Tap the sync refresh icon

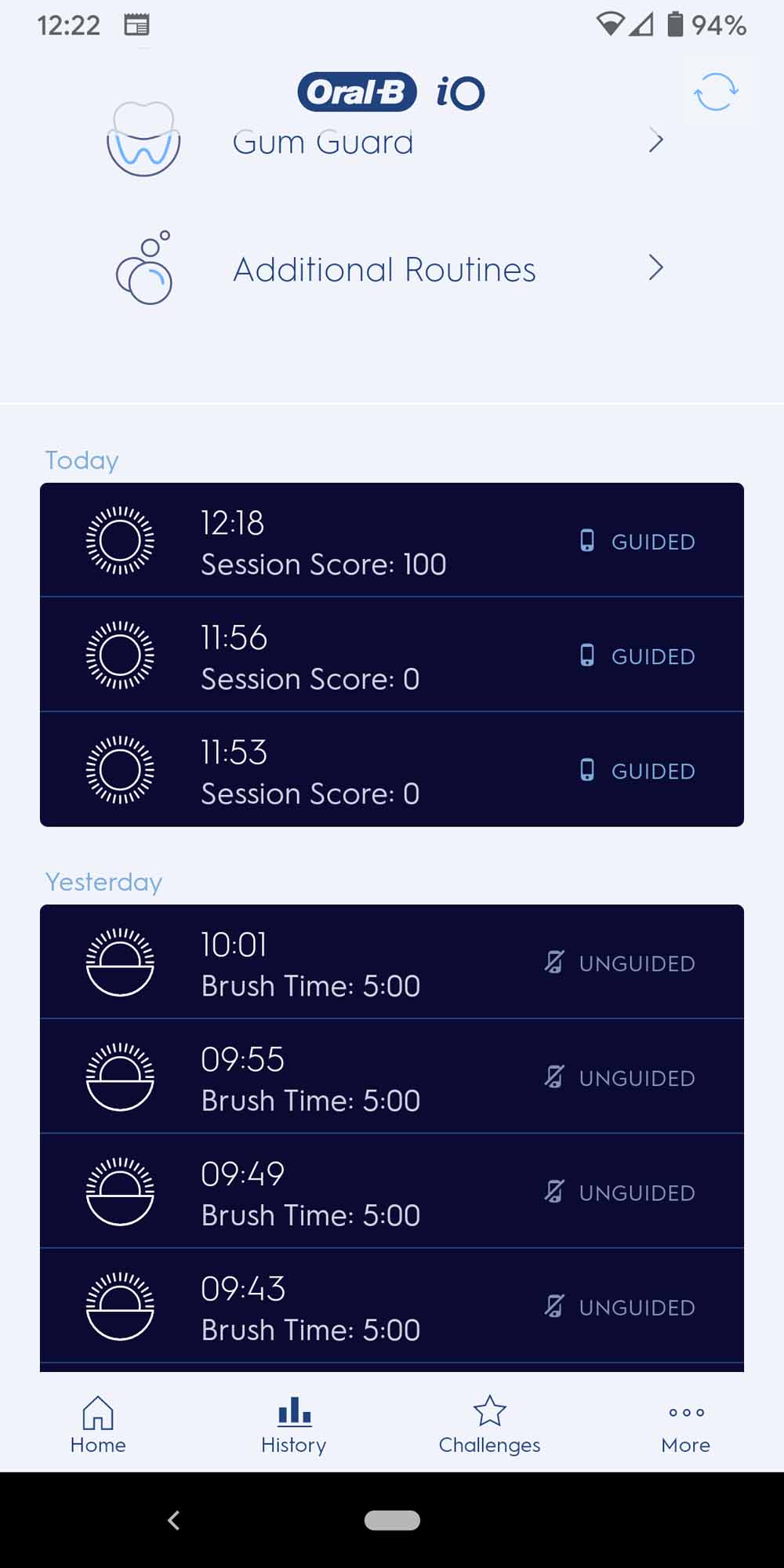pos(716,93)
